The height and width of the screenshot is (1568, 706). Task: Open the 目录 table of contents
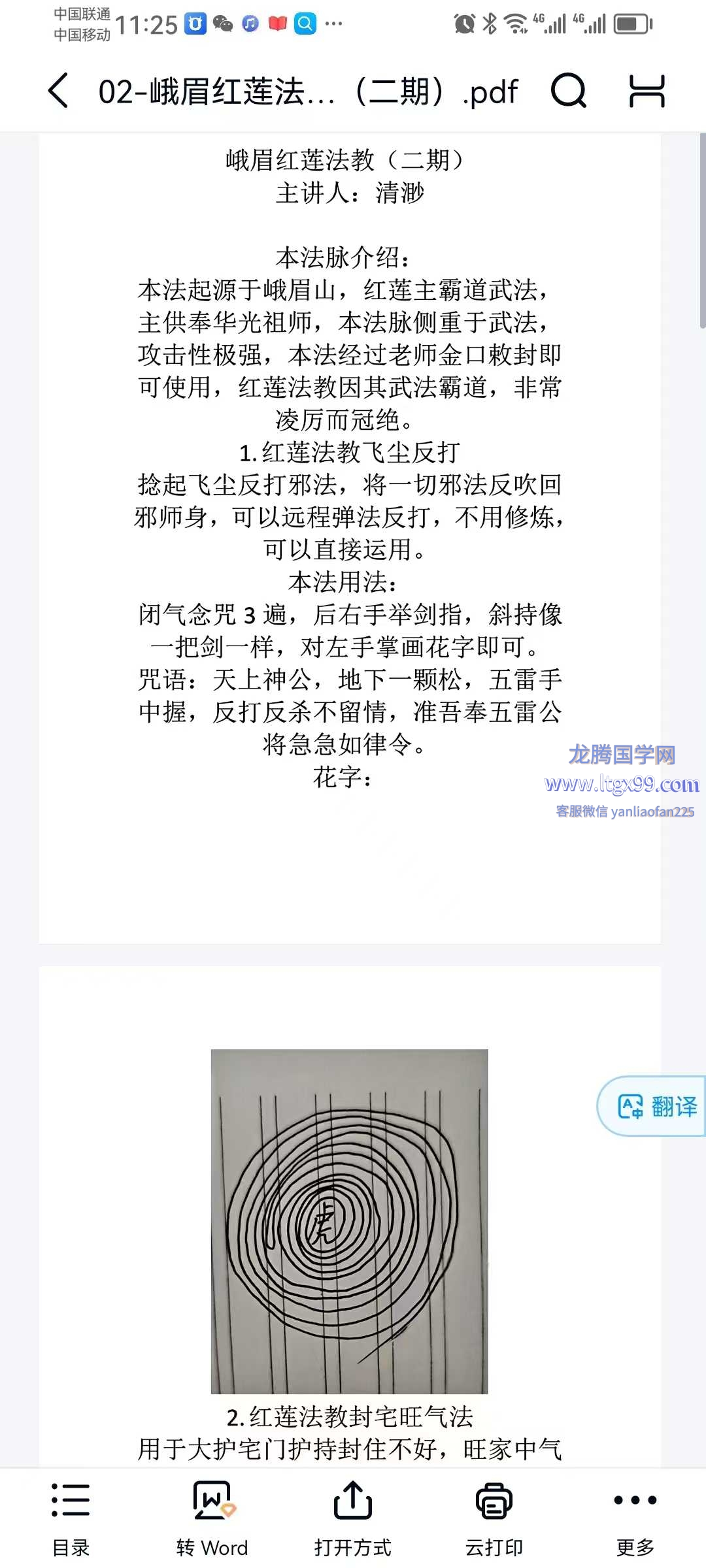click(71, 1517)
